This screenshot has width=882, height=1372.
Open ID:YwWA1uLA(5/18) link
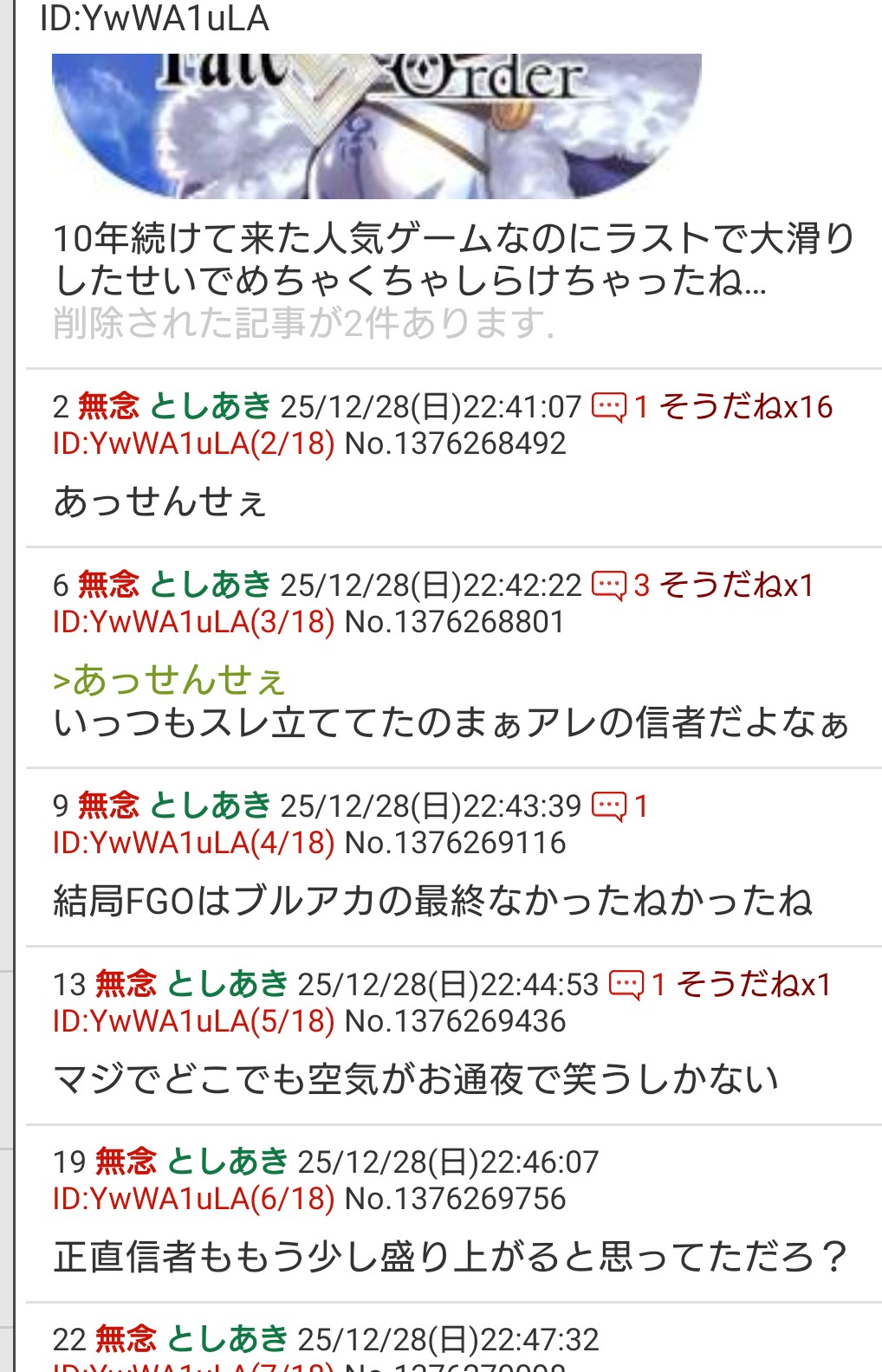193,1021
